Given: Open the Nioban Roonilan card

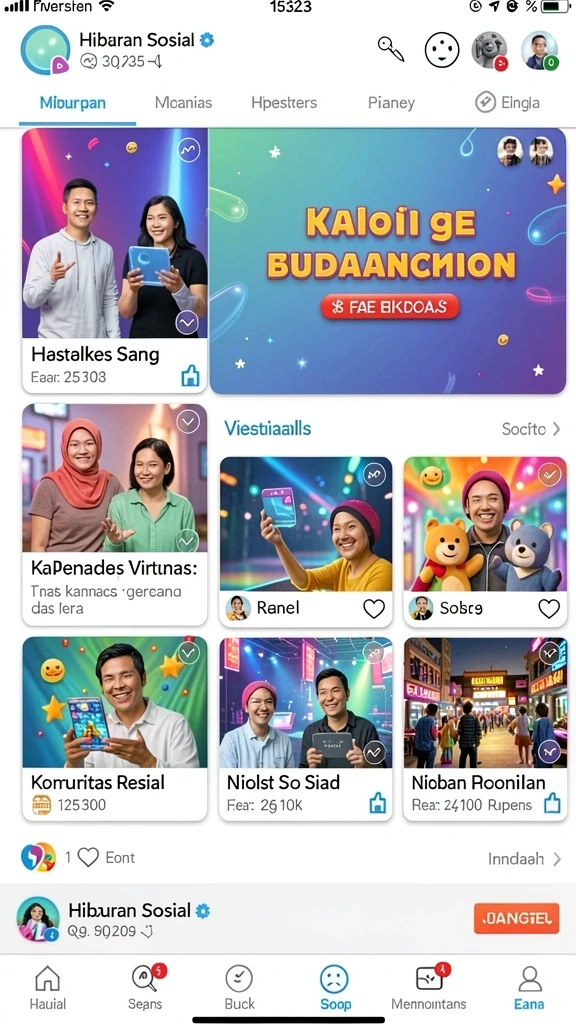Looking at the screenshot, I should tap(485, 729).
